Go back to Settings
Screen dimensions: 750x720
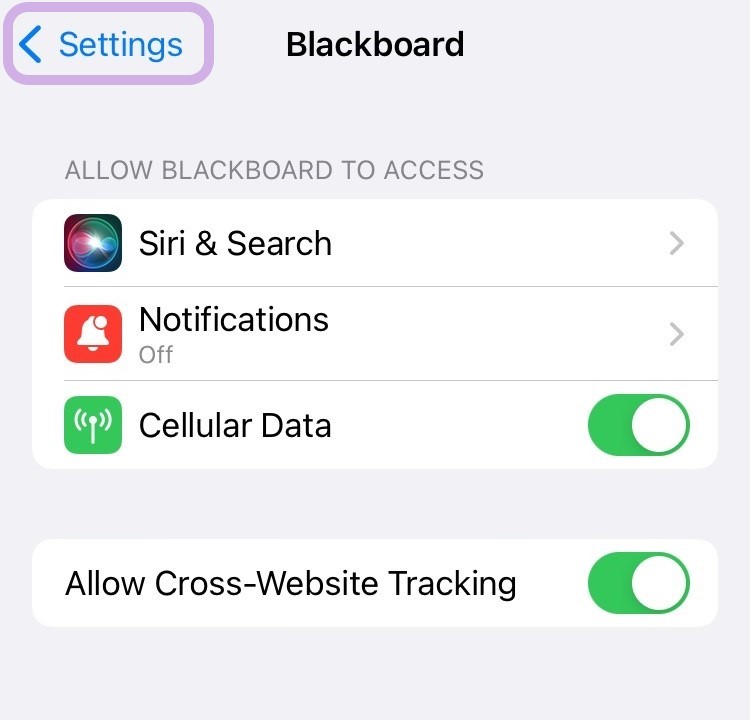click(104, 45)
